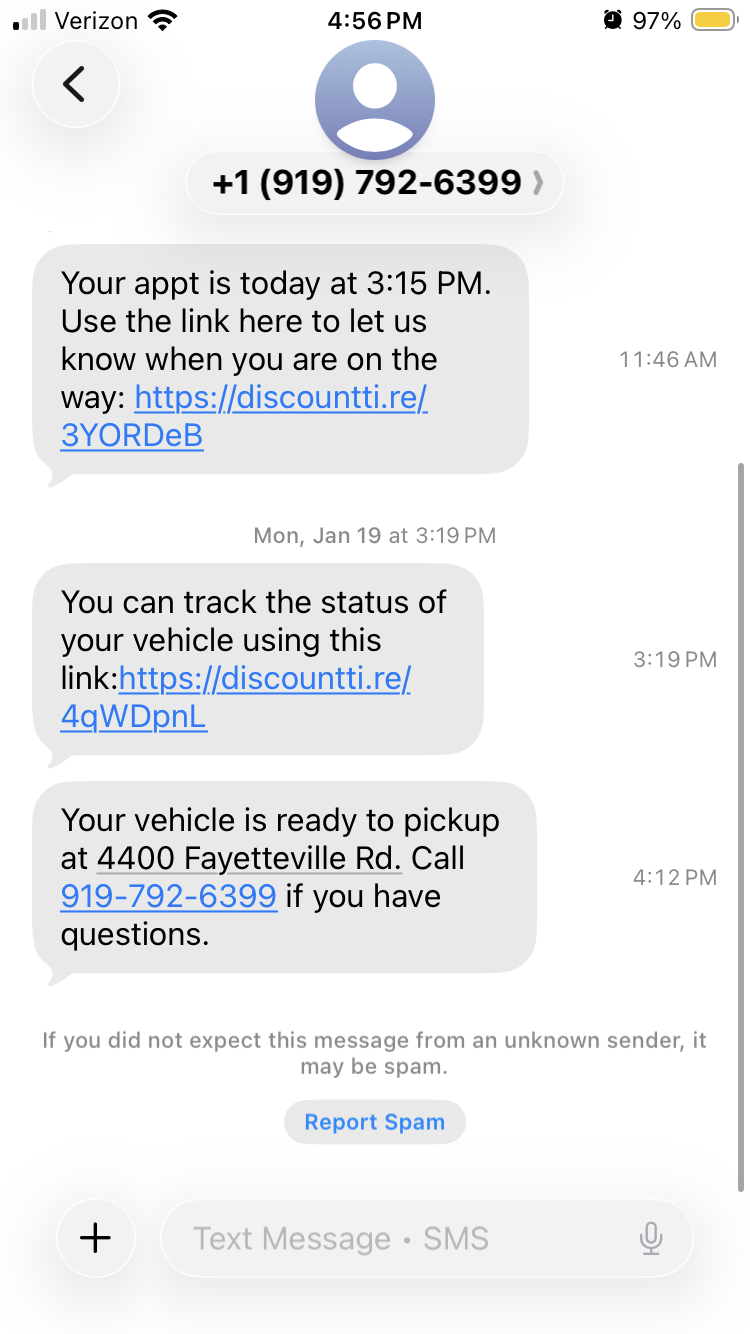
Task: Go back to the messages list
Action: 75,84
